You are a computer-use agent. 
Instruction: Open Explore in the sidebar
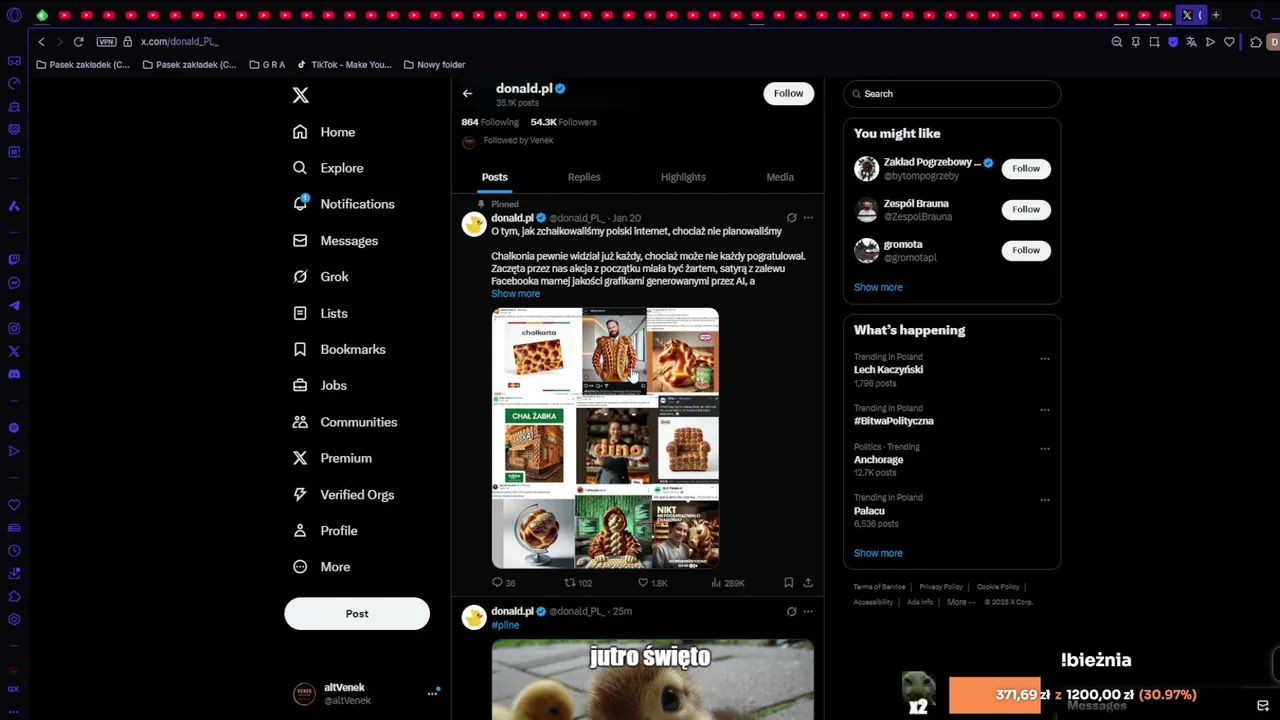[341, 168]
